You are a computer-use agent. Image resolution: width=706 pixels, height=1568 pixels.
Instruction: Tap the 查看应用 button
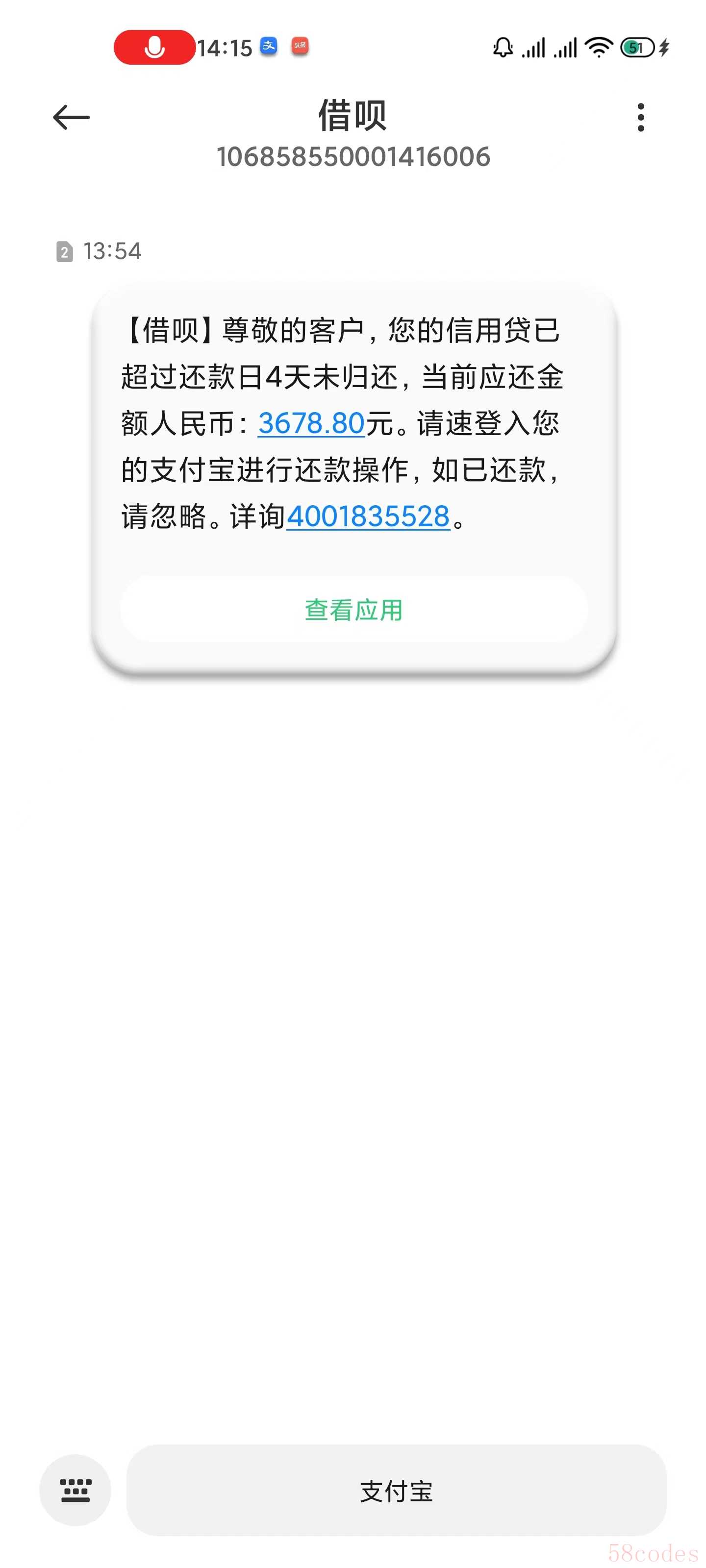pos(353,609)
